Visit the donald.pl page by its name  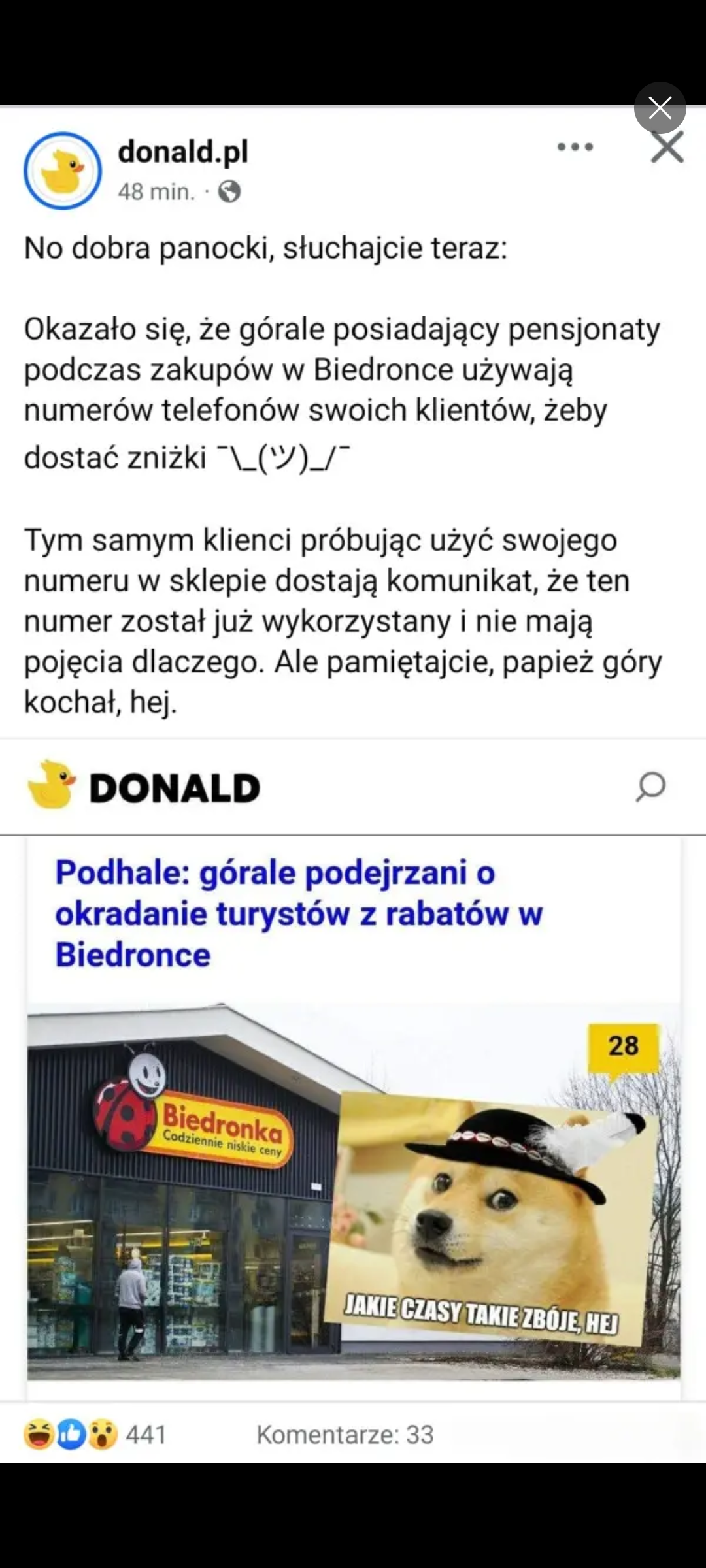[x=182, y=152]
